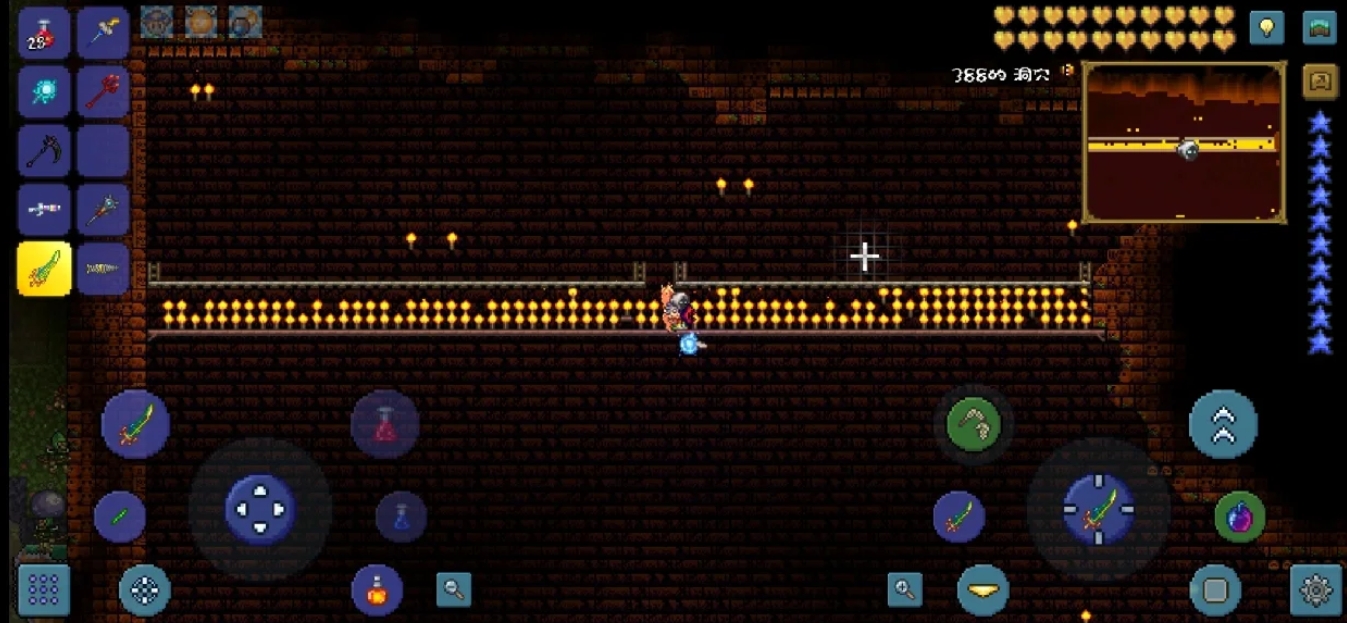The image size is (1347, 623).
Task: Toggle the lightbulb hint button
Action: click(1267, 27)
